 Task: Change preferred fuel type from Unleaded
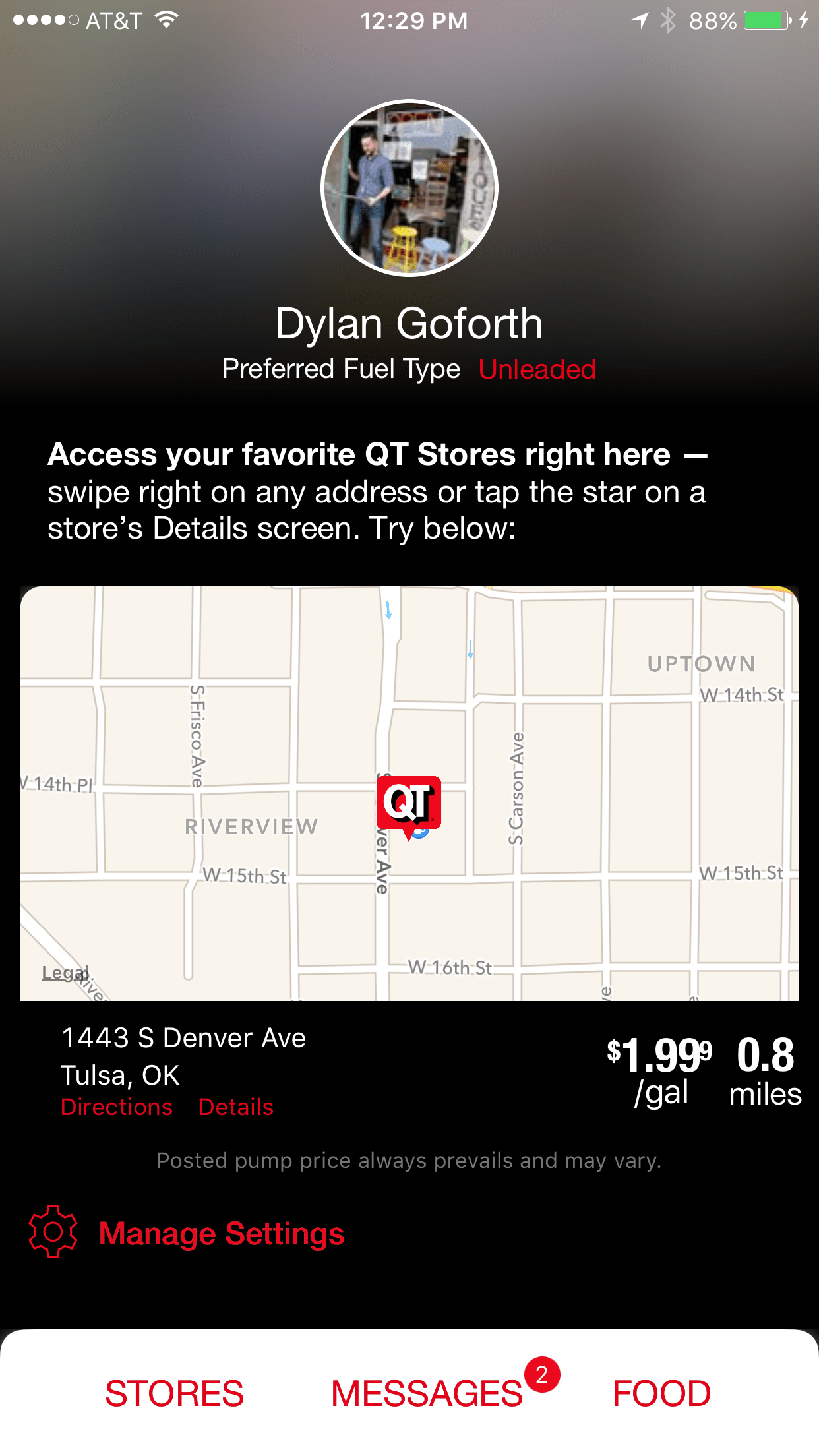(x=537, y=369)
